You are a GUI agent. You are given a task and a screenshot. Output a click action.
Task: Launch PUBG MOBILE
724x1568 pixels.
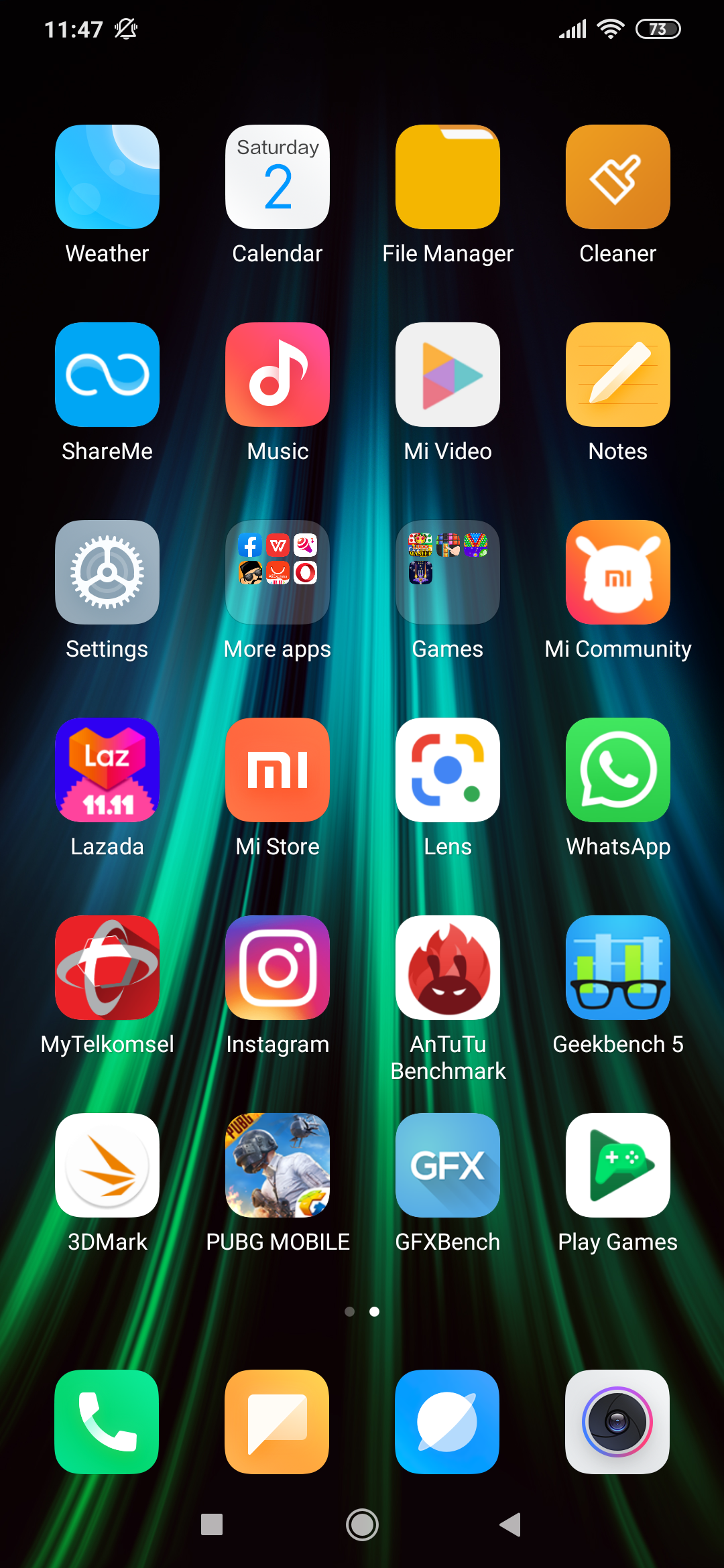pyautogui.click(x=278, y=1165)
